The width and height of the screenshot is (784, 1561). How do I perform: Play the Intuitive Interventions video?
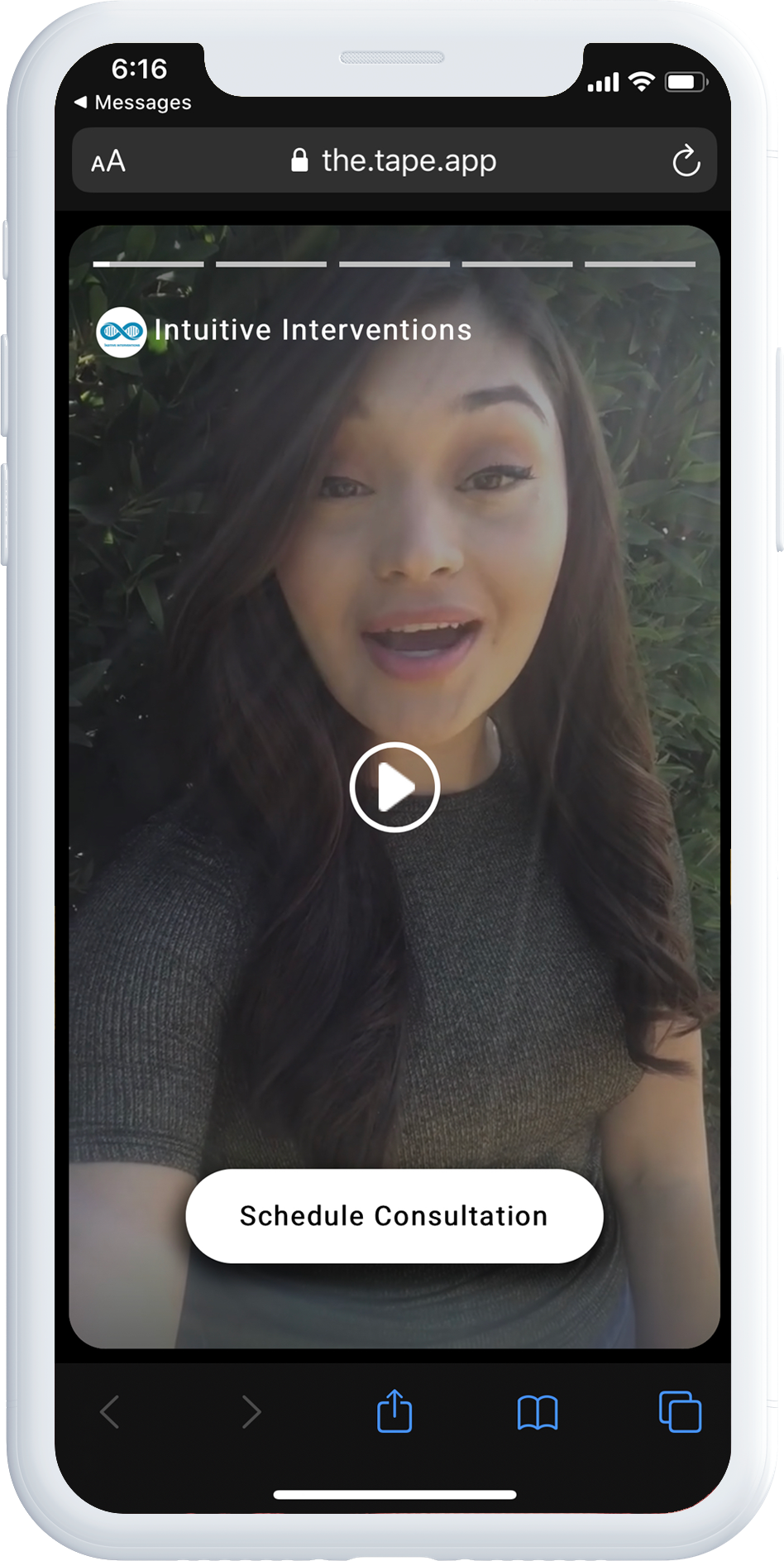(394, 787)
